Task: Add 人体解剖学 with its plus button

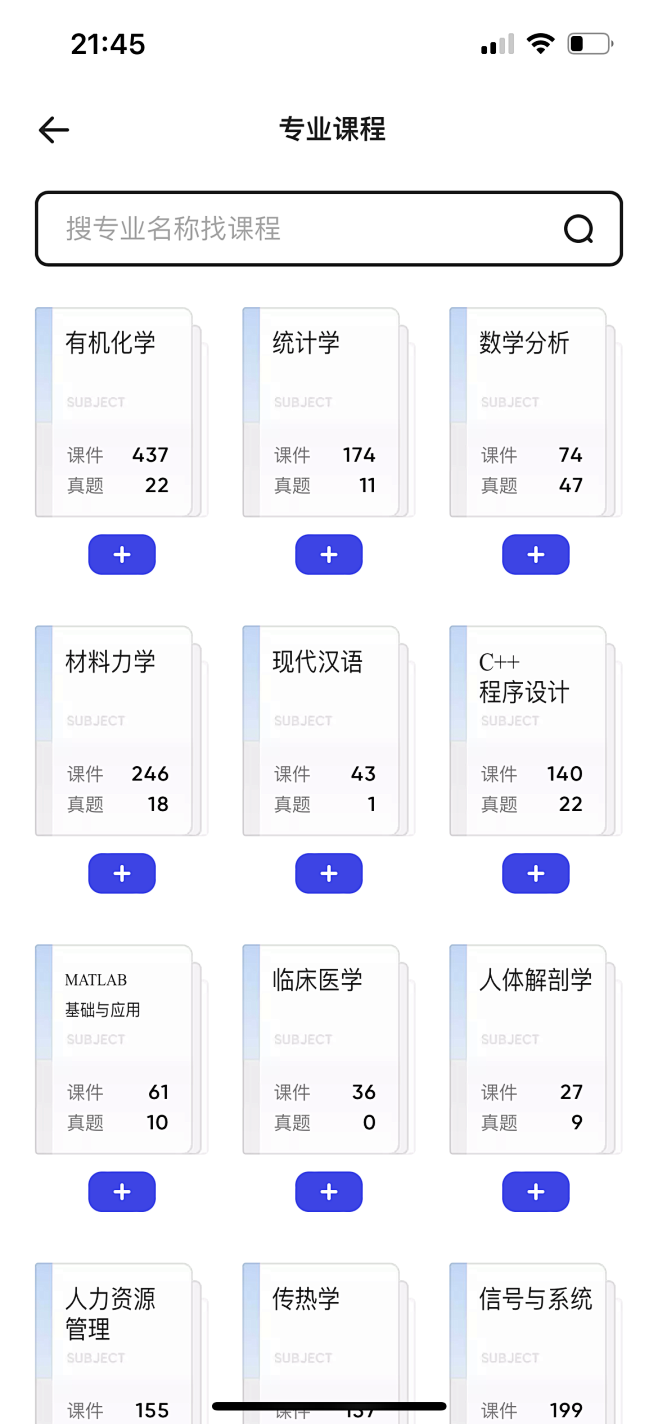Action: (536, 1192)
